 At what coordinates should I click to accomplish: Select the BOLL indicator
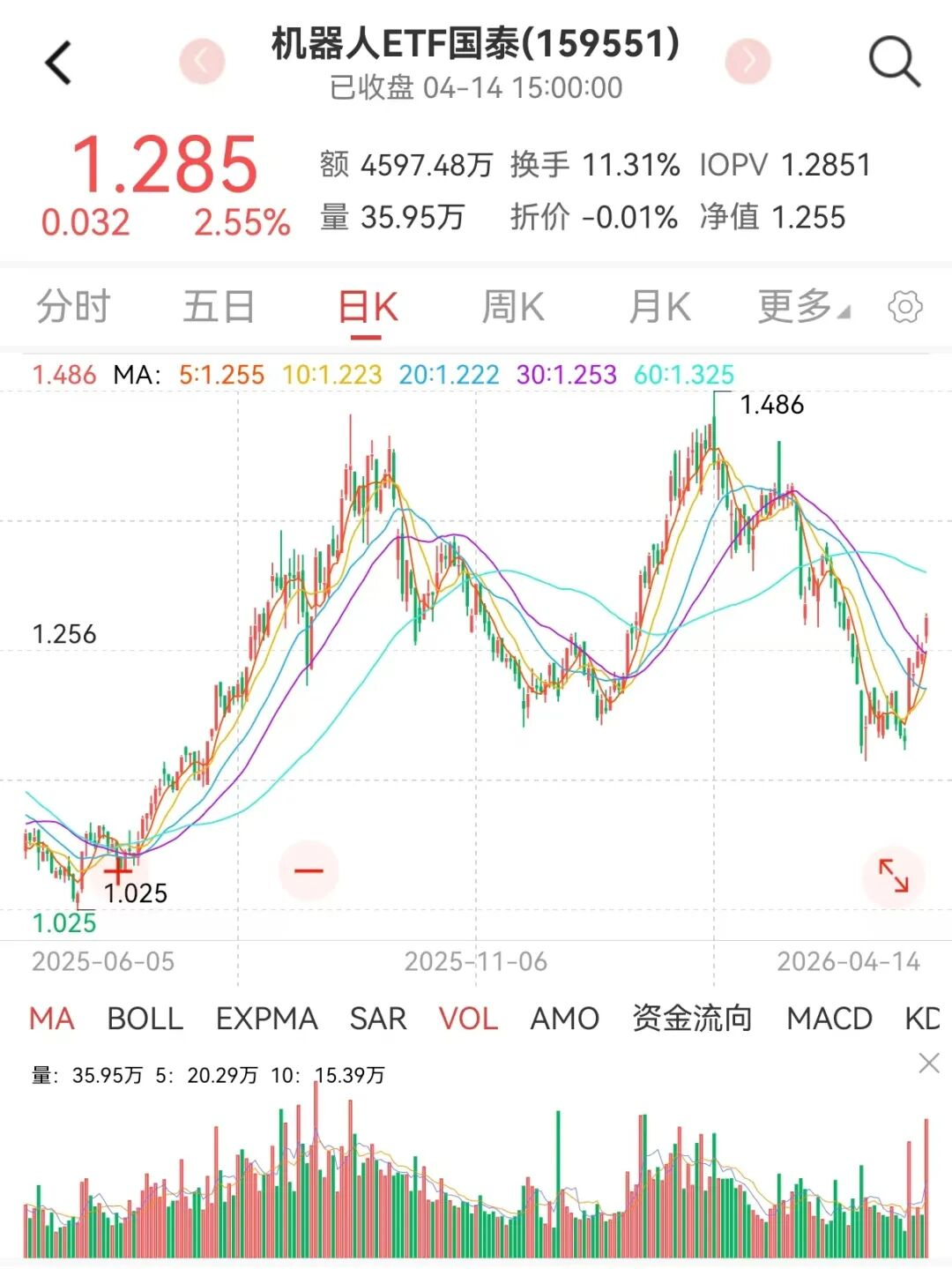tap(145, 1019)
